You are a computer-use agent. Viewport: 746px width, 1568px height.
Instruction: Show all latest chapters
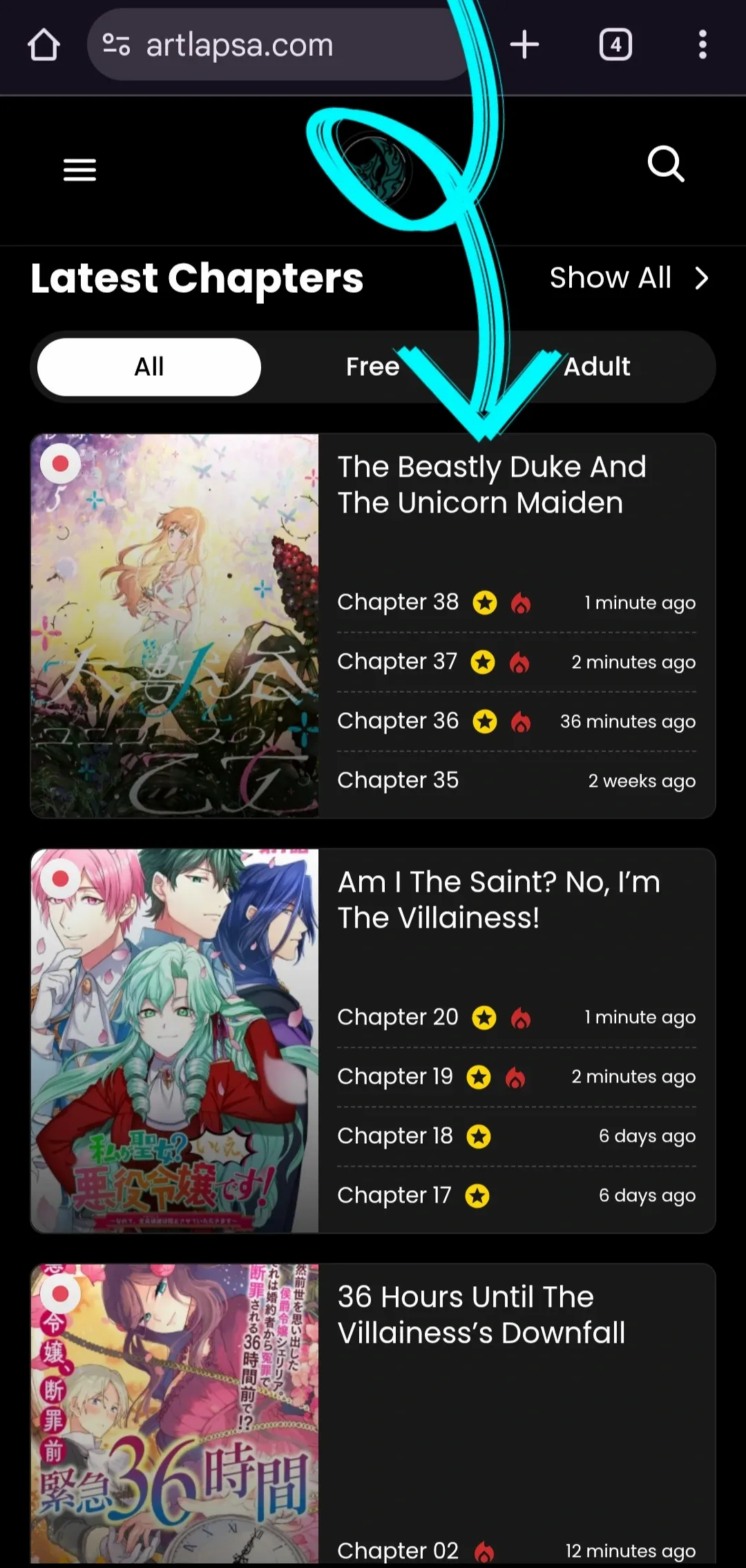(629, 278)
